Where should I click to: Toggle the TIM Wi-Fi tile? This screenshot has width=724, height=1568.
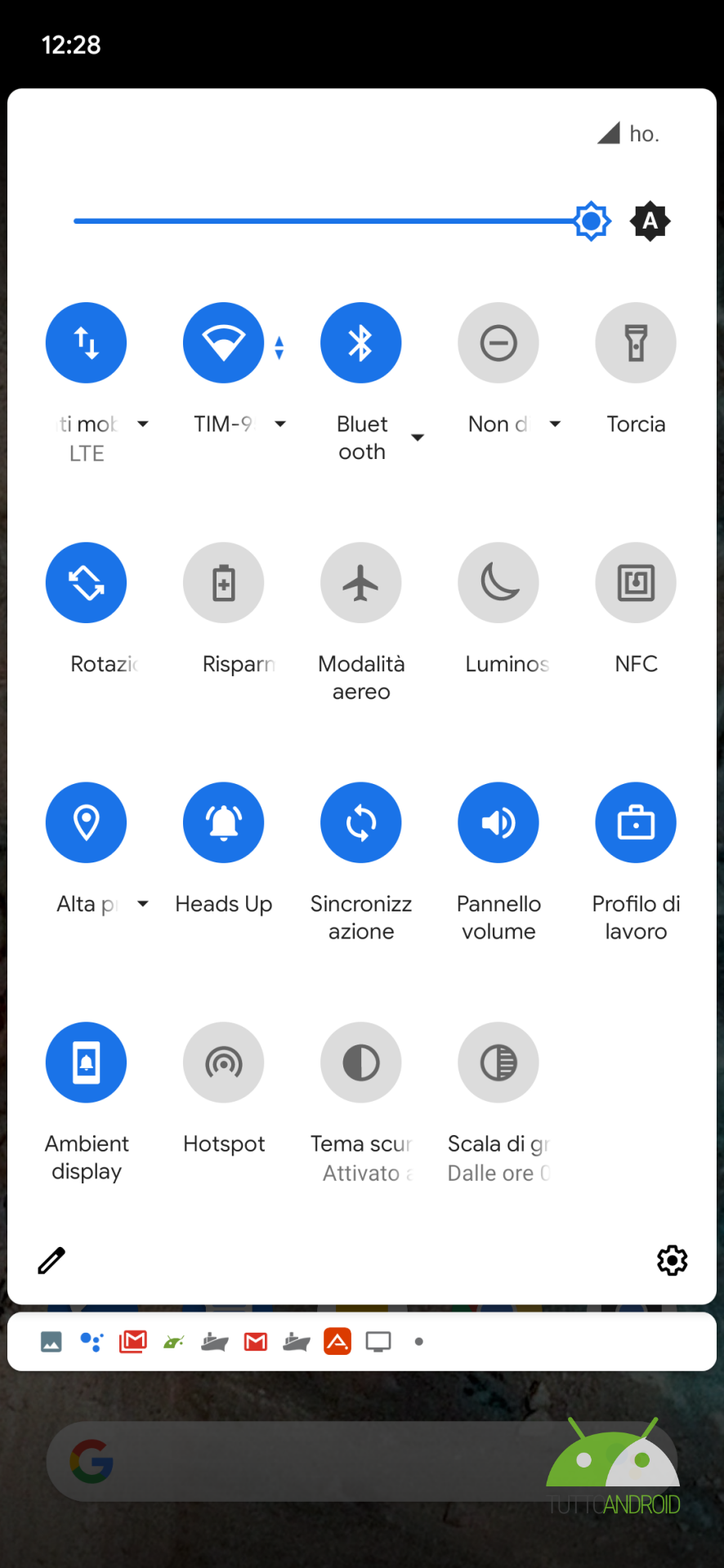[x=223, y=343]
